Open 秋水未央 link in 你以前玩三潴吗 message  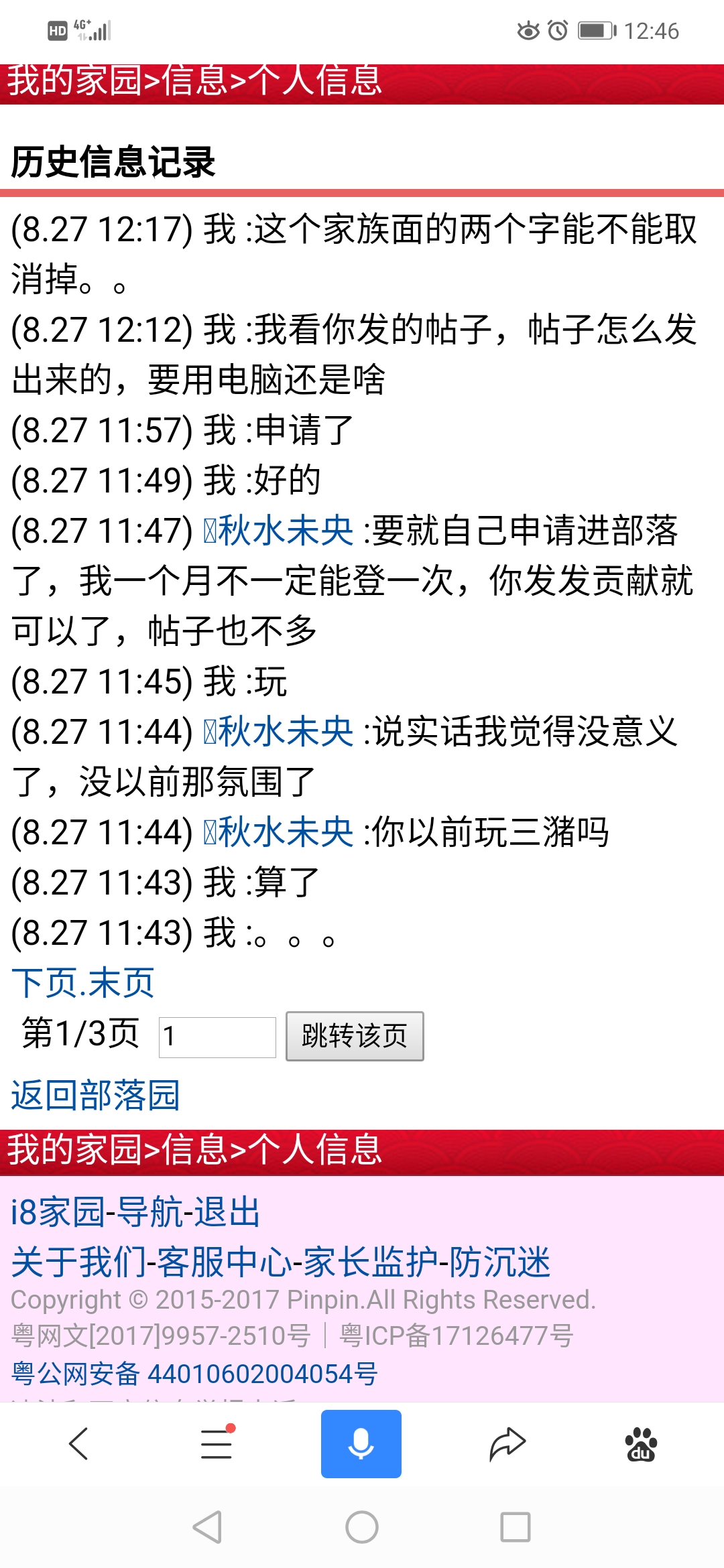tap(279, 832)
